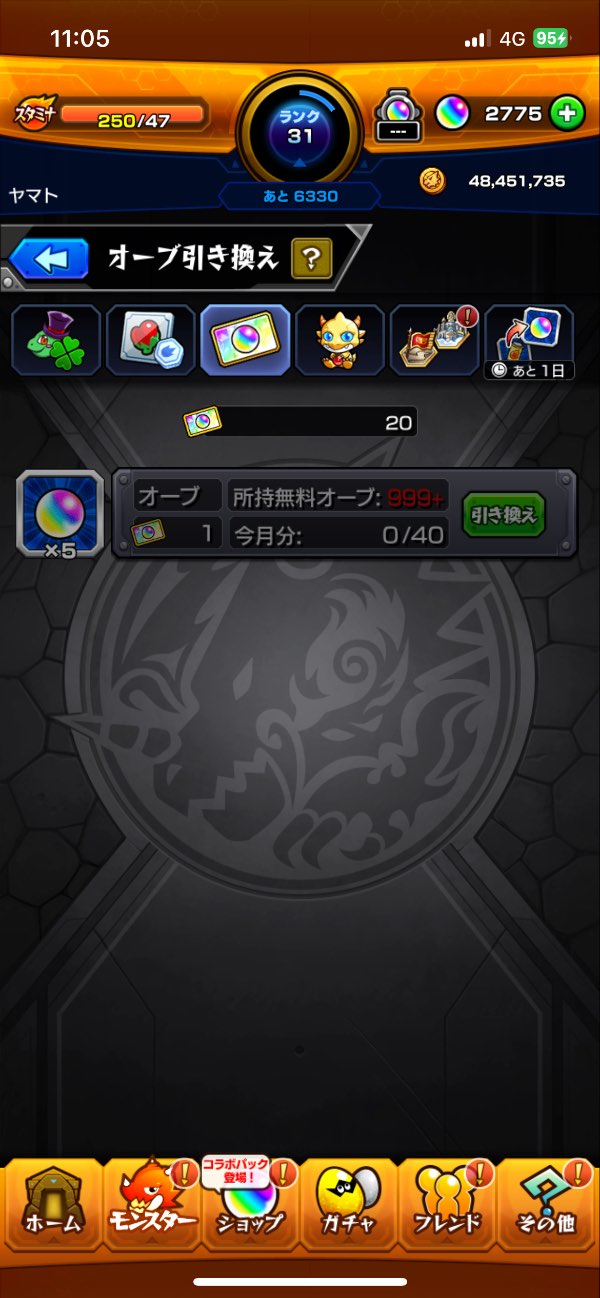Open the ショップ tab
The width and height of the screenshot is (600, 1298).
(249, 1205)
